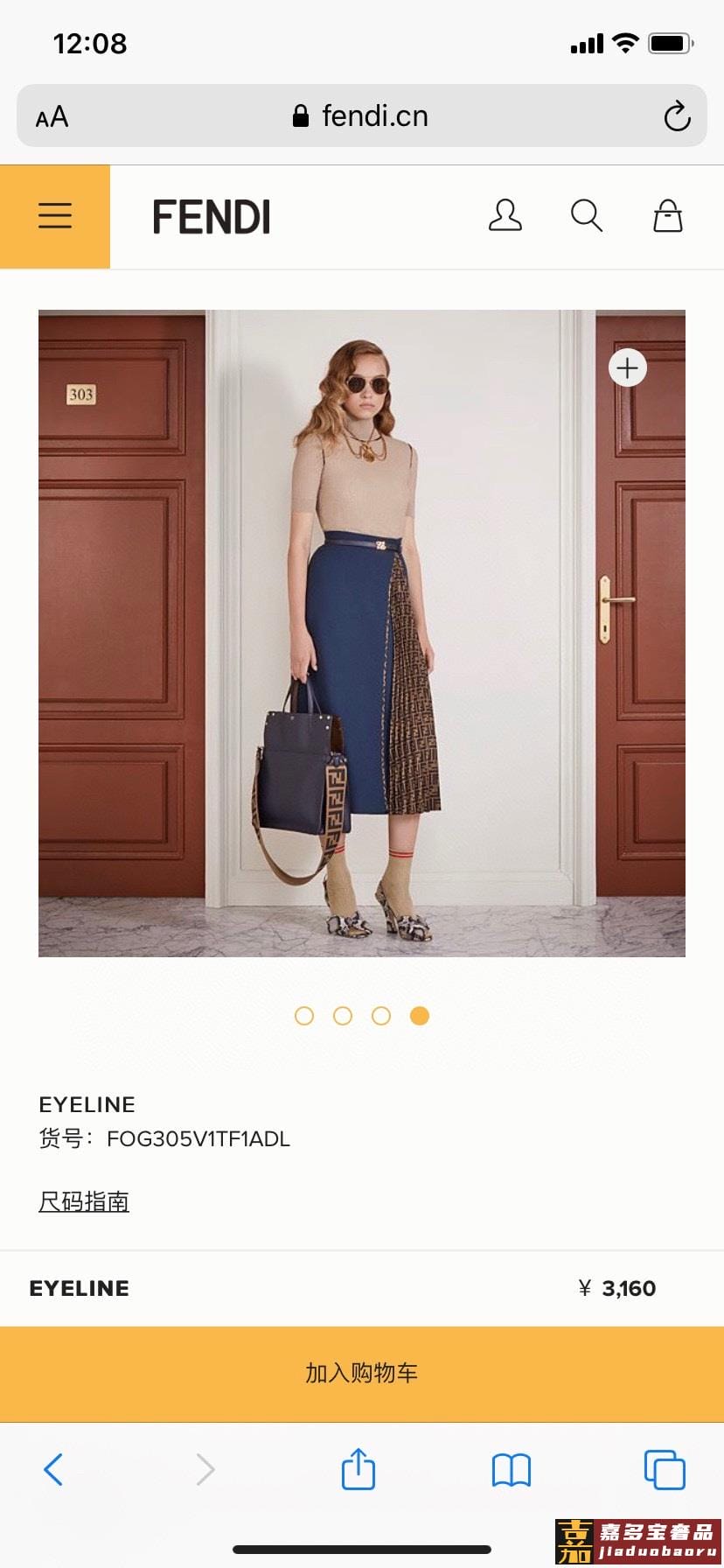Jump to the first image dot
Viewport: 724px width, 1568px height.
[x=304, y=1016]
